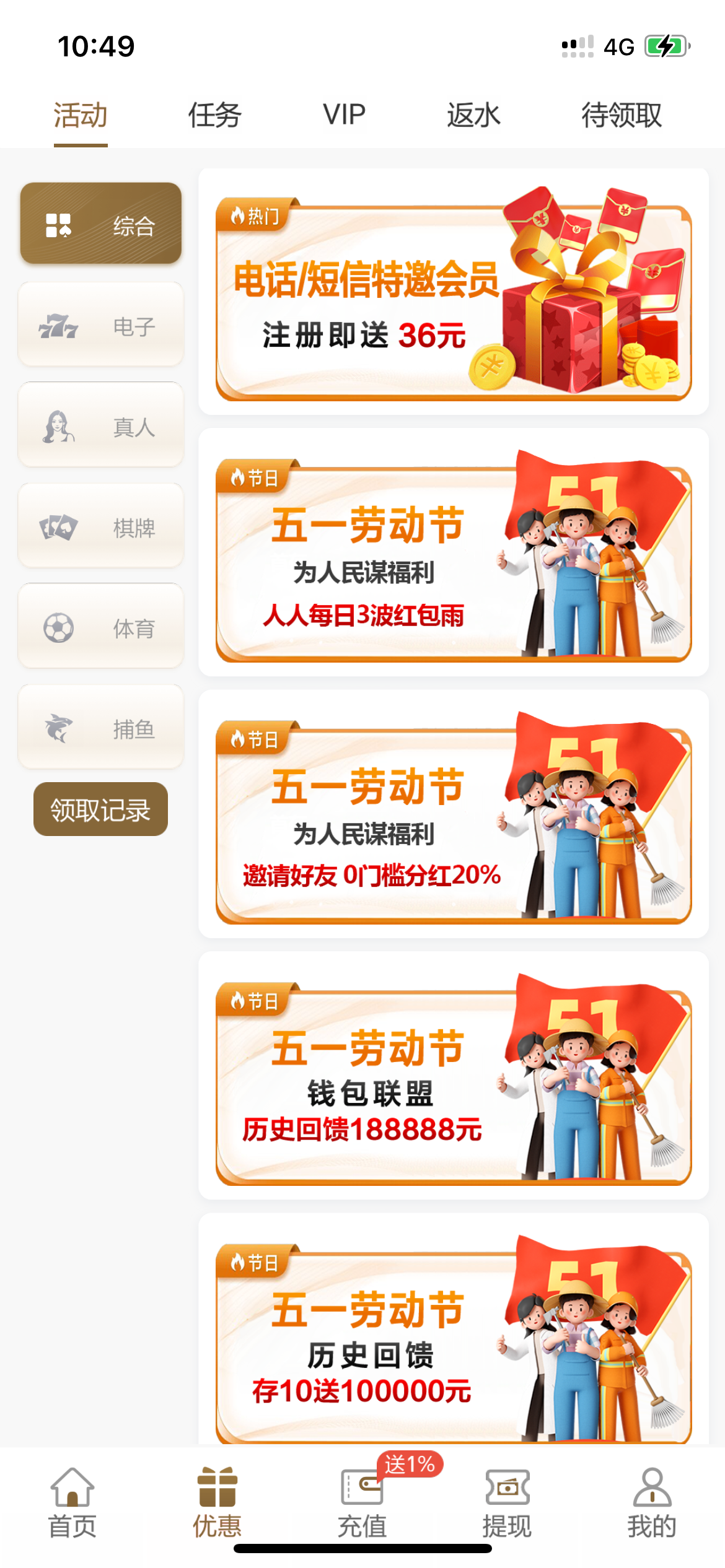The height and width of the screenshot is (1568, 725).
Task: Open the 优惠 gift icon in bottom bar
Action: (216, 1488)
